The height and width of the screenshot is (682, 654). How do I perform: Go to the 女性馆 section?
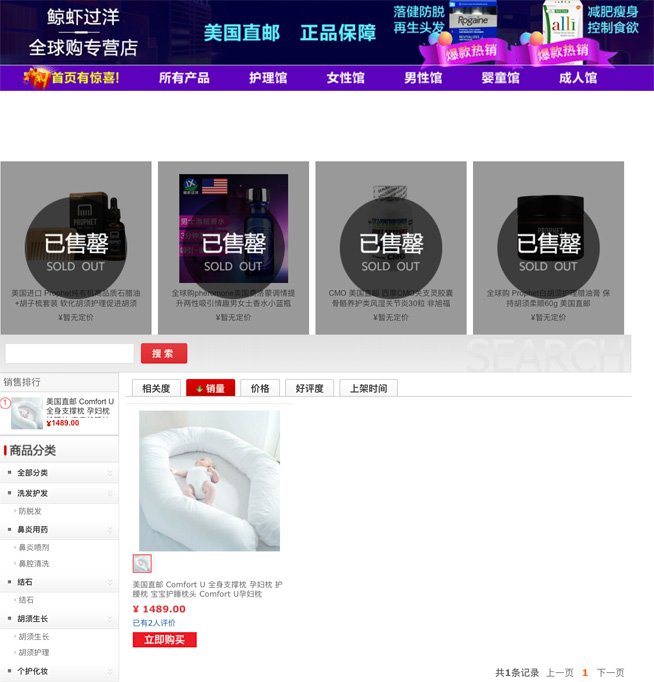pyautogui.click(x=345, y=78)
